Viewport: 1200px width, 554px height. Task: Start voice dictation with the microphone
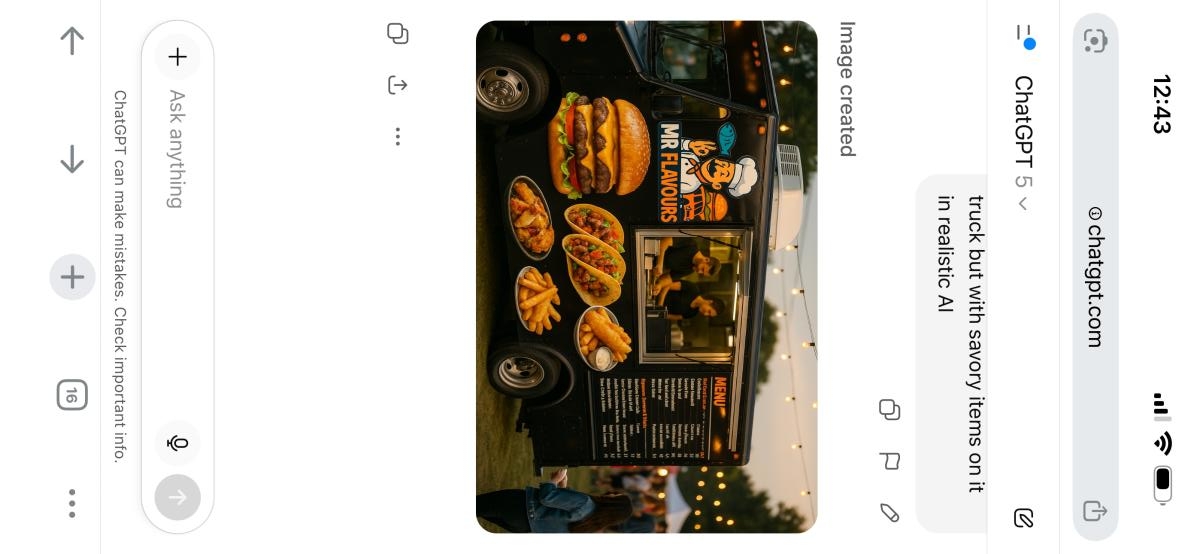point(178,443)
